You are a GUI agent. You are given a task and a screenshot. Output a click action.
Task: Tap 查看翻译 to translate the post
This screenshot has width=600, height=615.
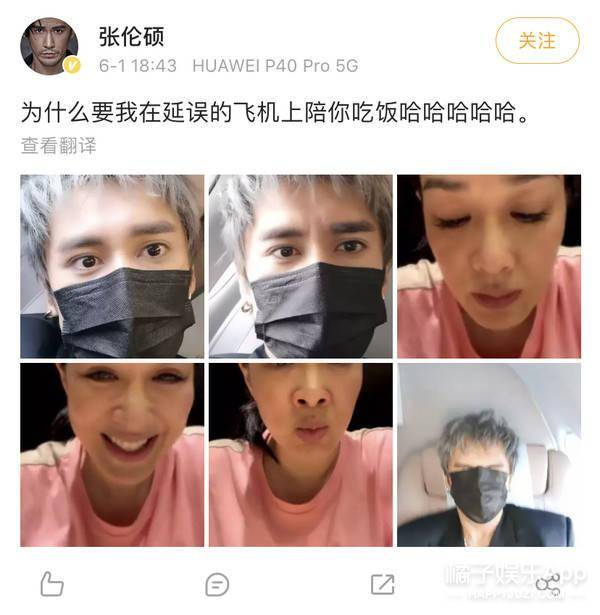point(59,145)
